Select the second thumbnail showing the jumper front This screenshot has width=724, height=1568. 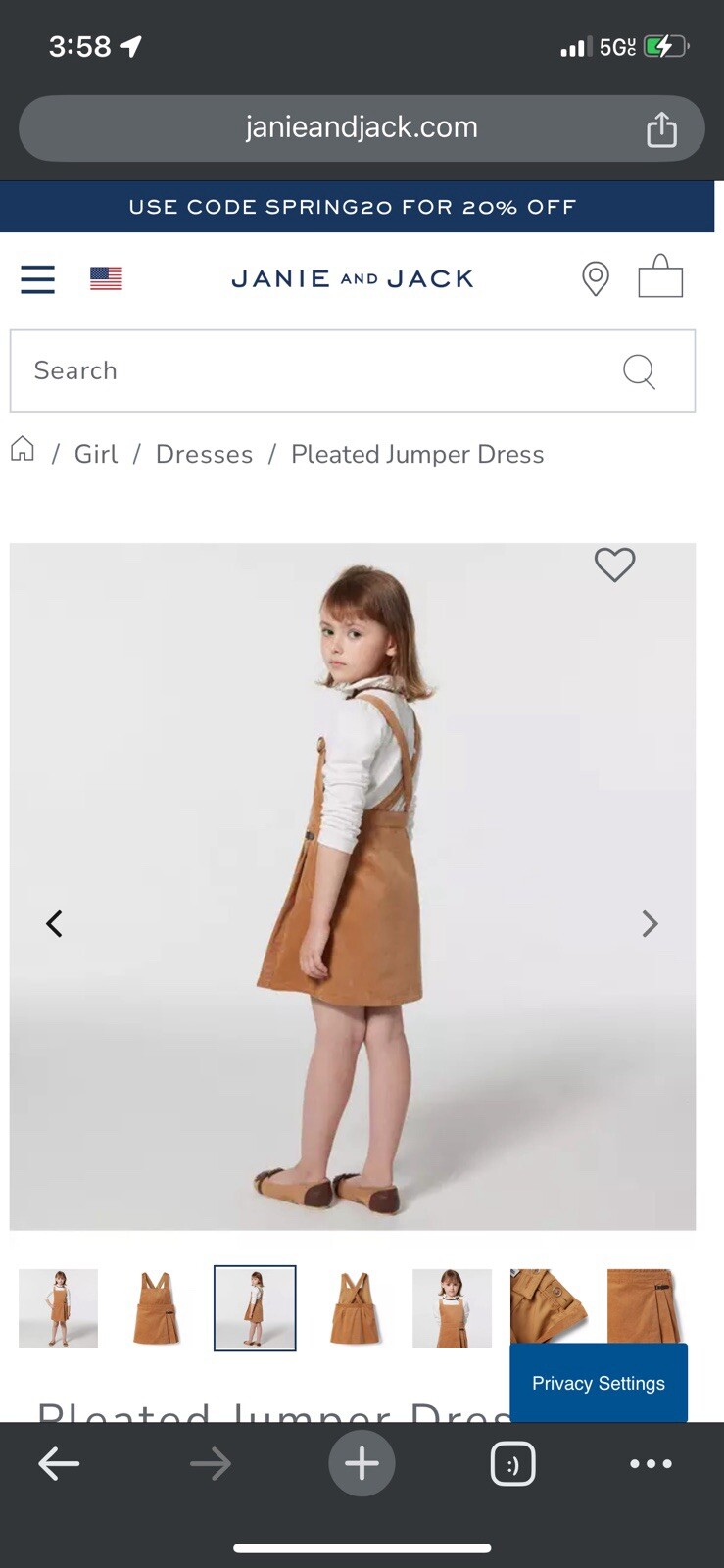coord(157,1308)
